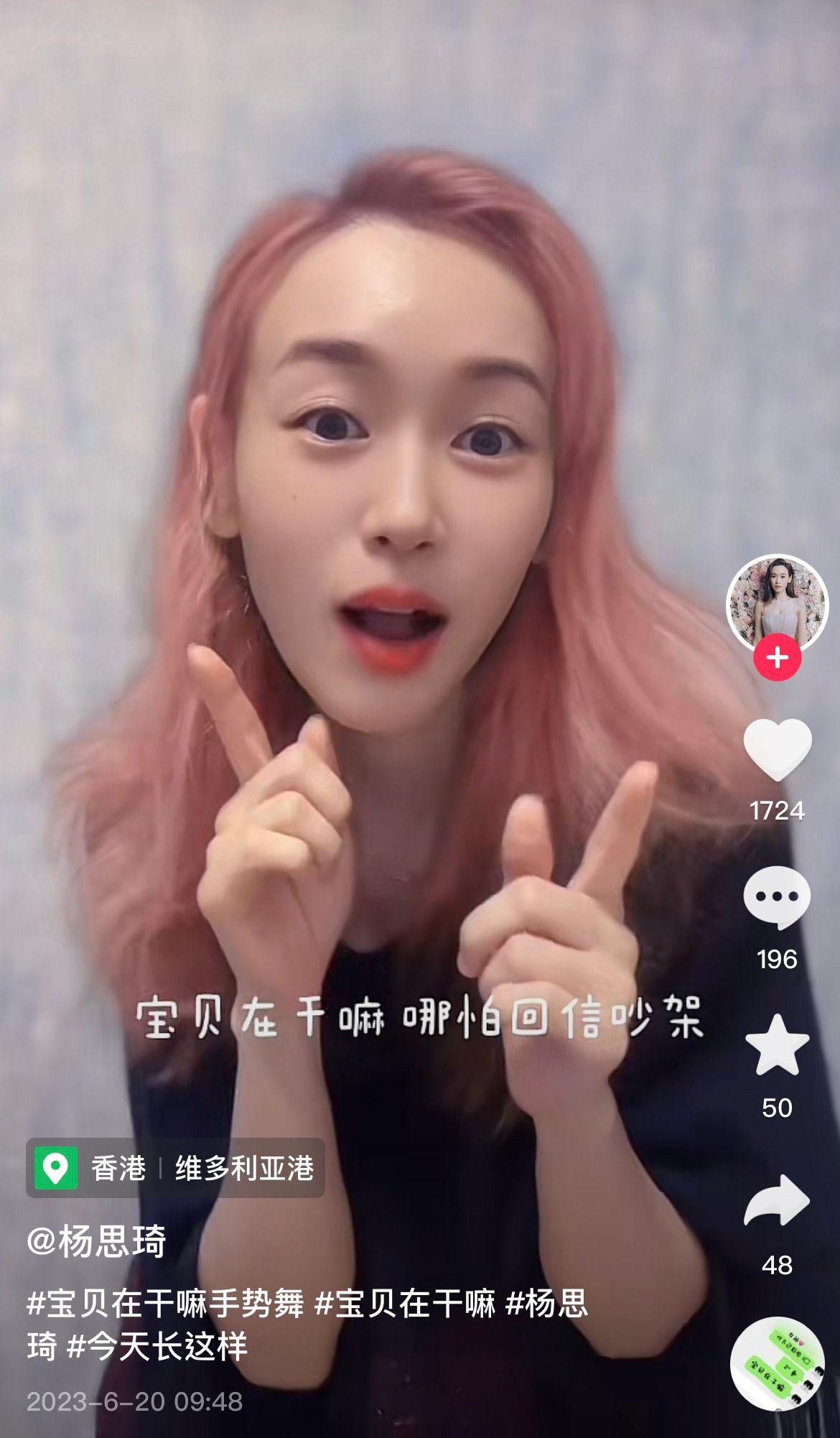Follow the creator with the plus button

(x=777, y=657)
